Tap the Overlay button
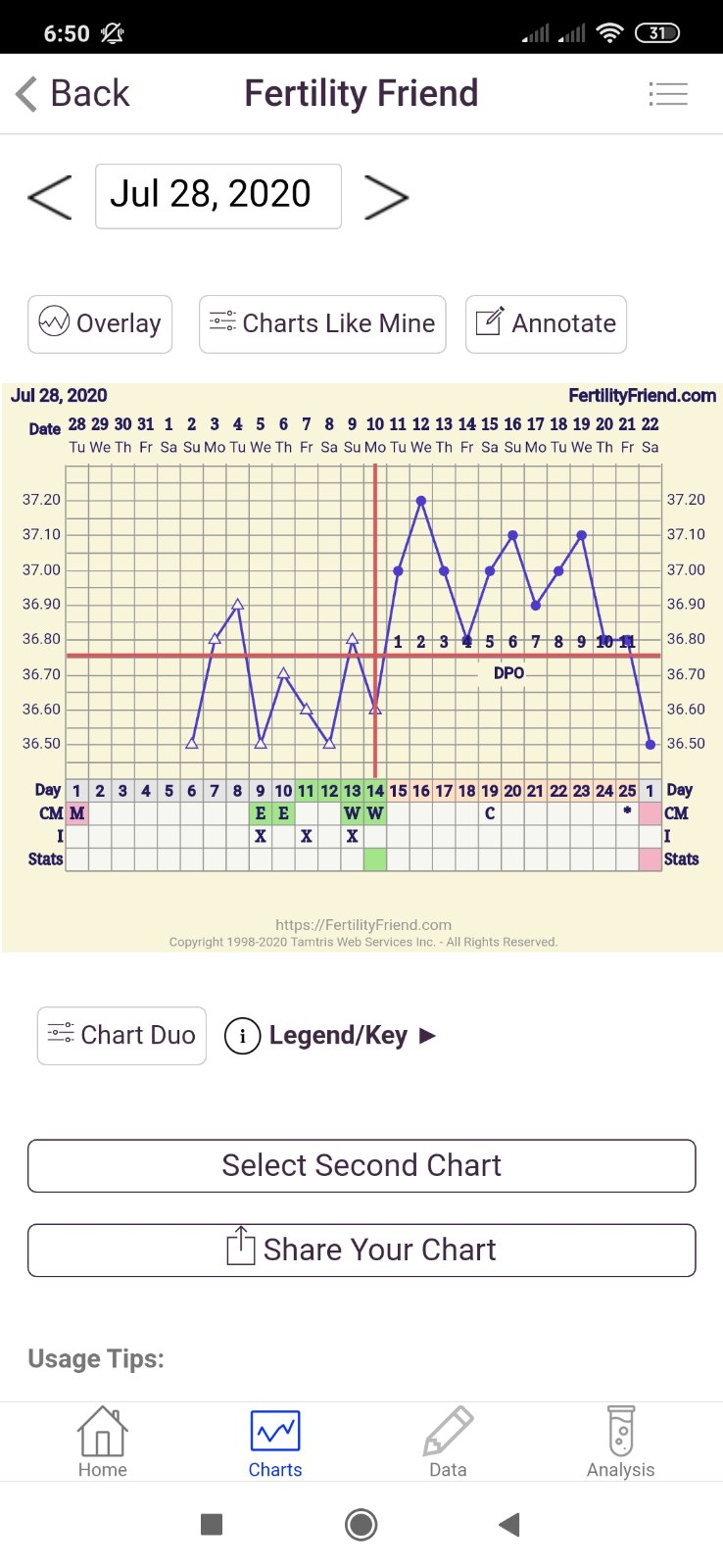The height and width of the screenshot is (1568, 723). [x=100, y=323]
